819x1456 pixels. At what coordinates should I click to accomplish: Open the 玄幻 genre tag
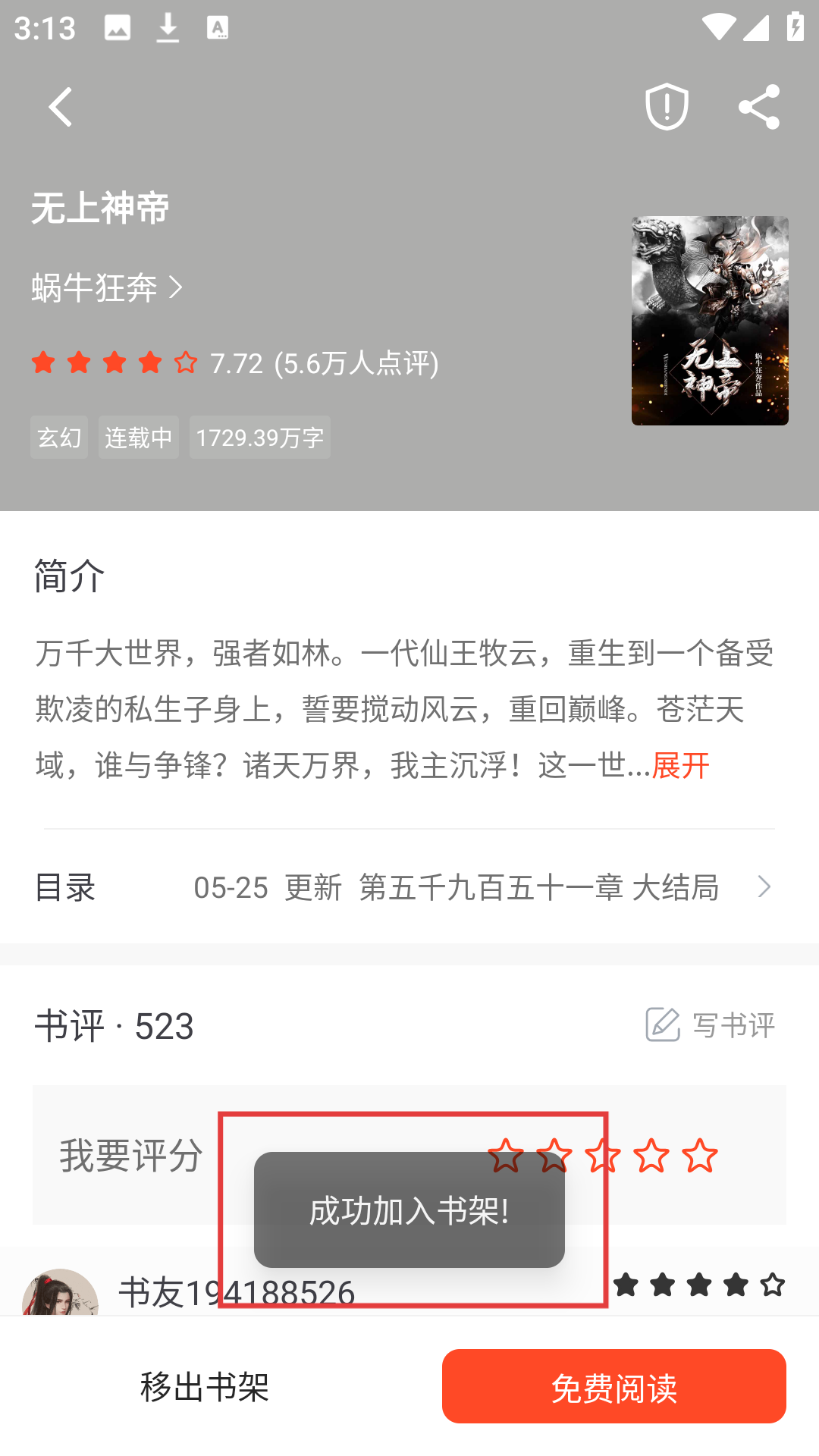[x=59, y=438]
